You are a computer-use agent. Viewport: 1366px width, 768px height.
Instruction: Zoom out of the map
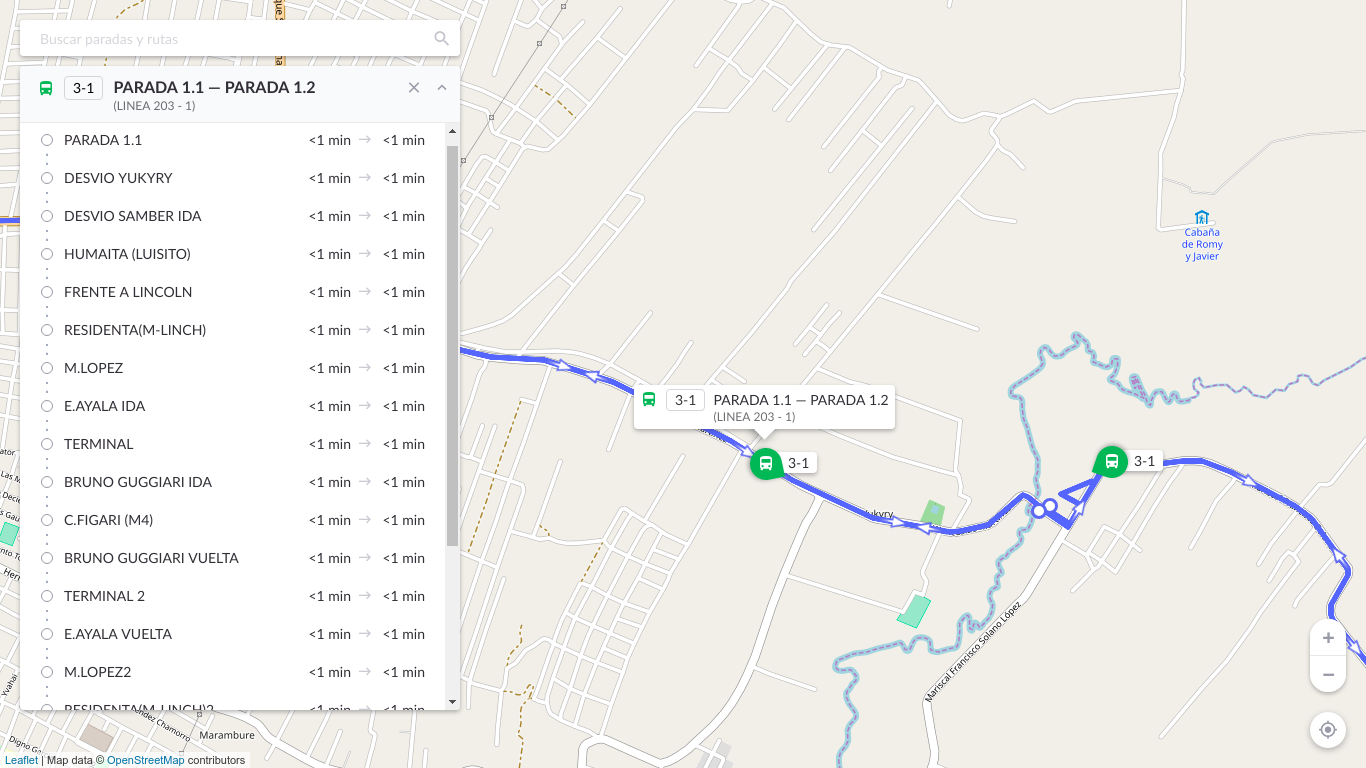[x=1328, y=674]
